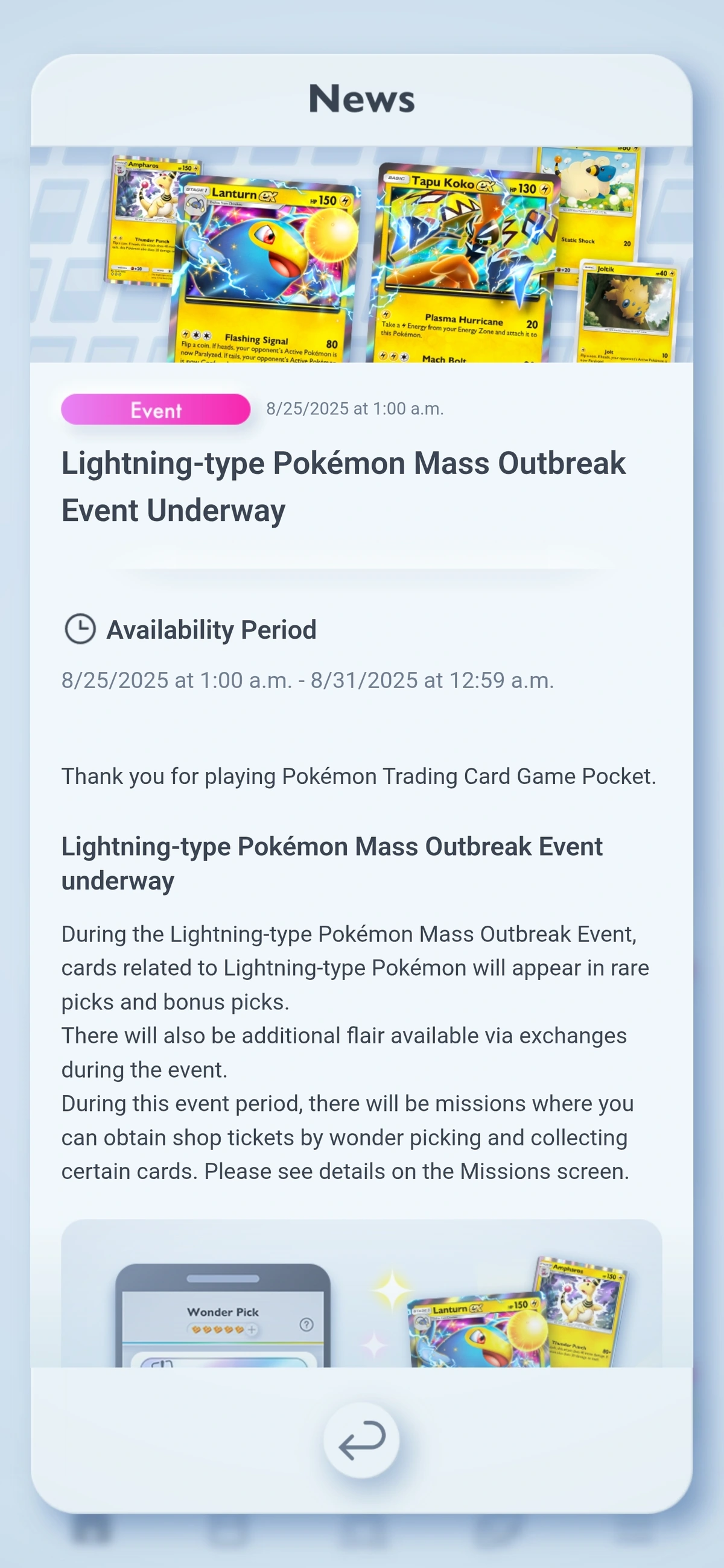Tap the return arrow to close News
The height and width of the screenshot is (1568, 724).
click(361, 1440)
